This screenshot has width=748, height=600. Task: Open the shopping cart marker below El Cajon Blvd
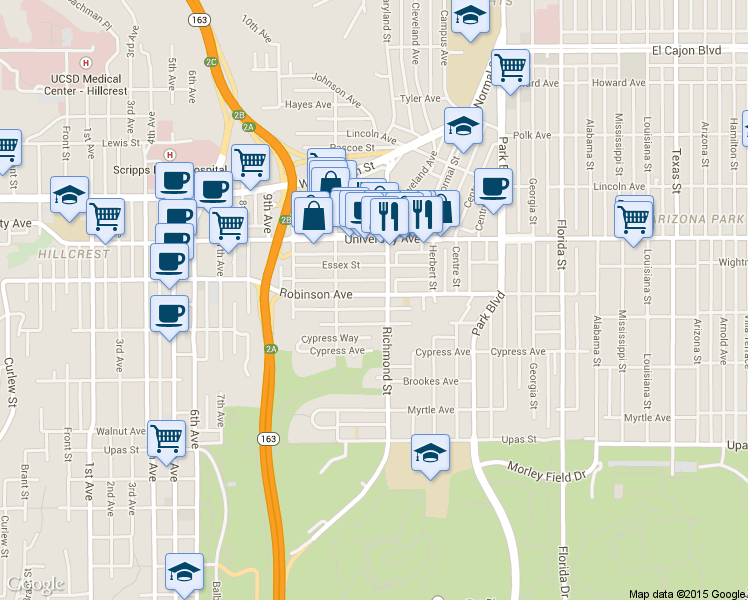[x=511, y=68]
